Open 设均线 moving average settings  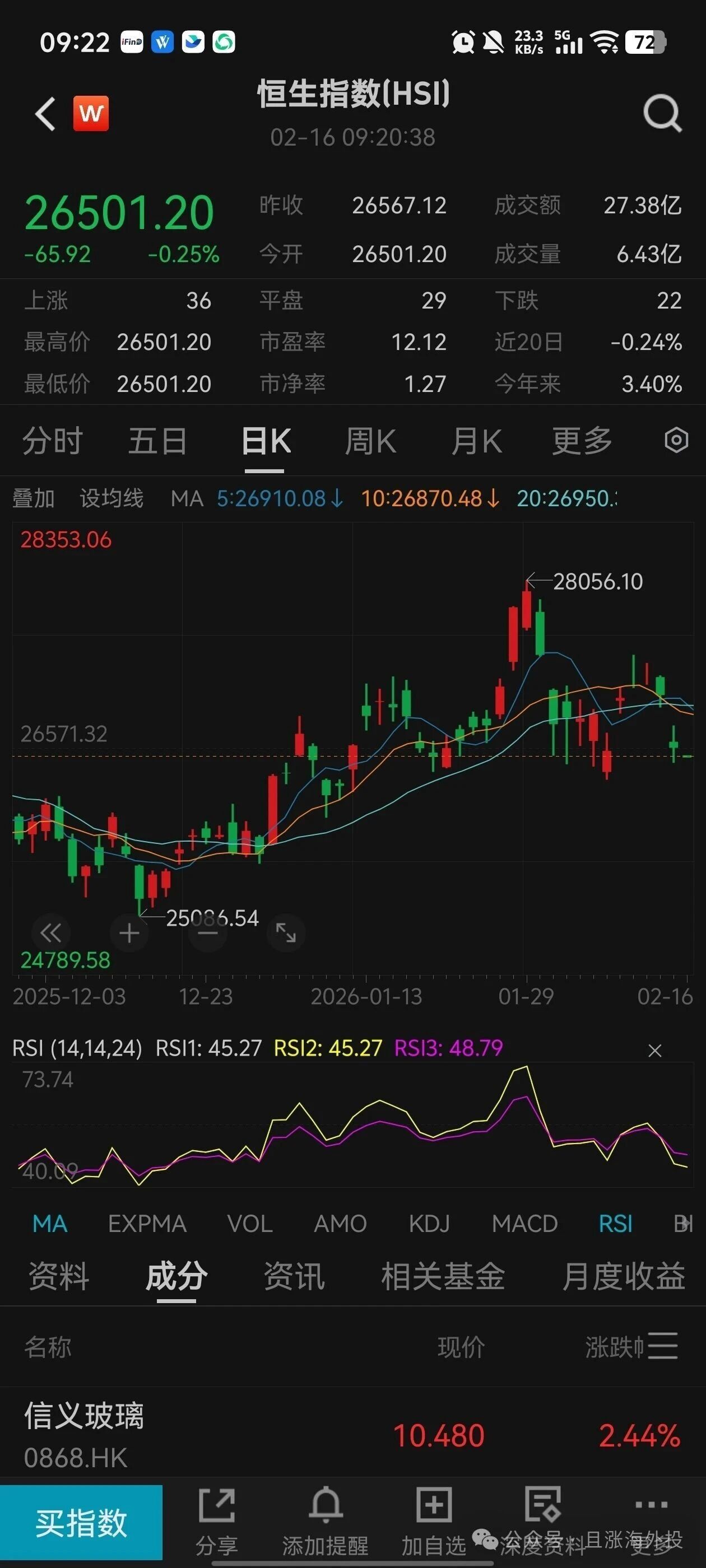click(x=112, y=498)
